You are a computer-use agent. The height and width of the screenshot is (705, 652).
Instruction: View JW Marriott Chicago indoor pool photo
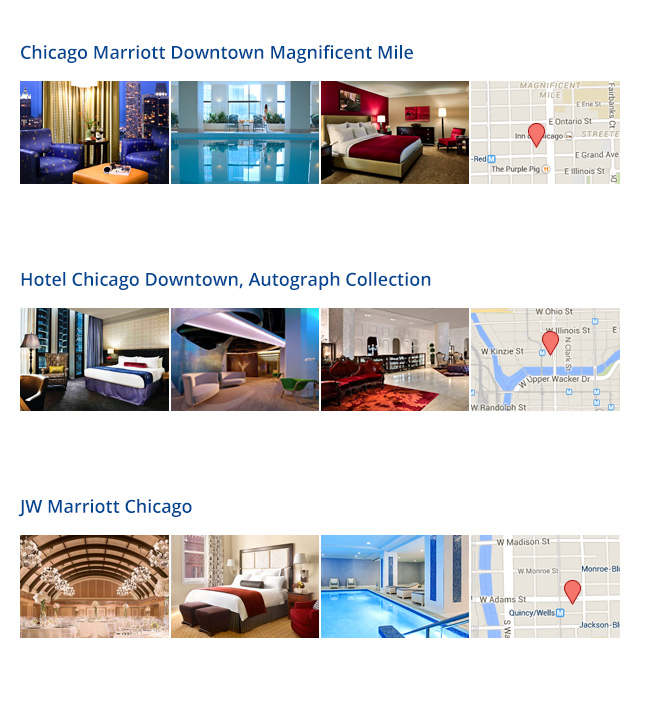tap(395, 587)
